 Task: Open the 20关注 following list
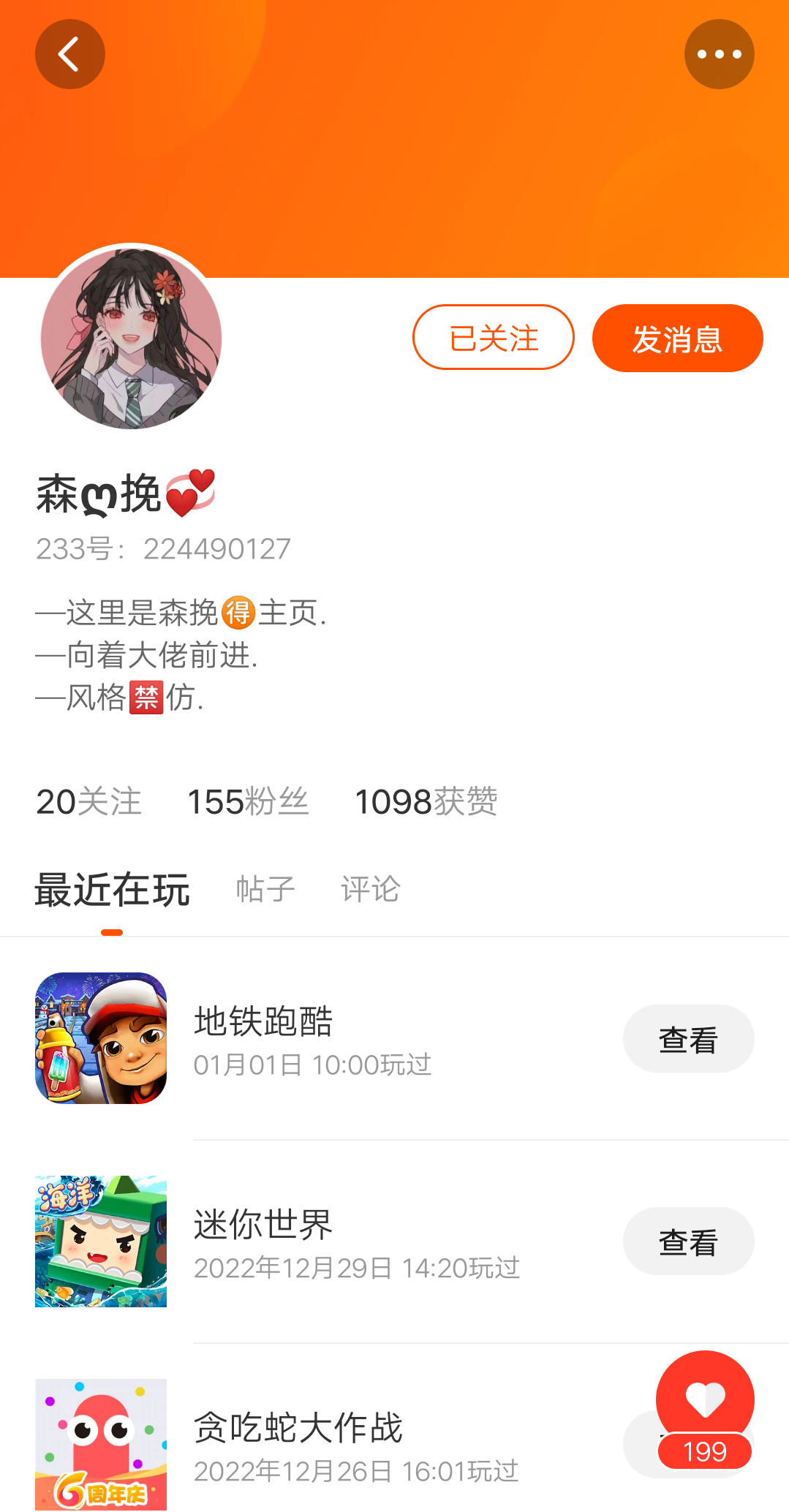[x=88, y=801]
